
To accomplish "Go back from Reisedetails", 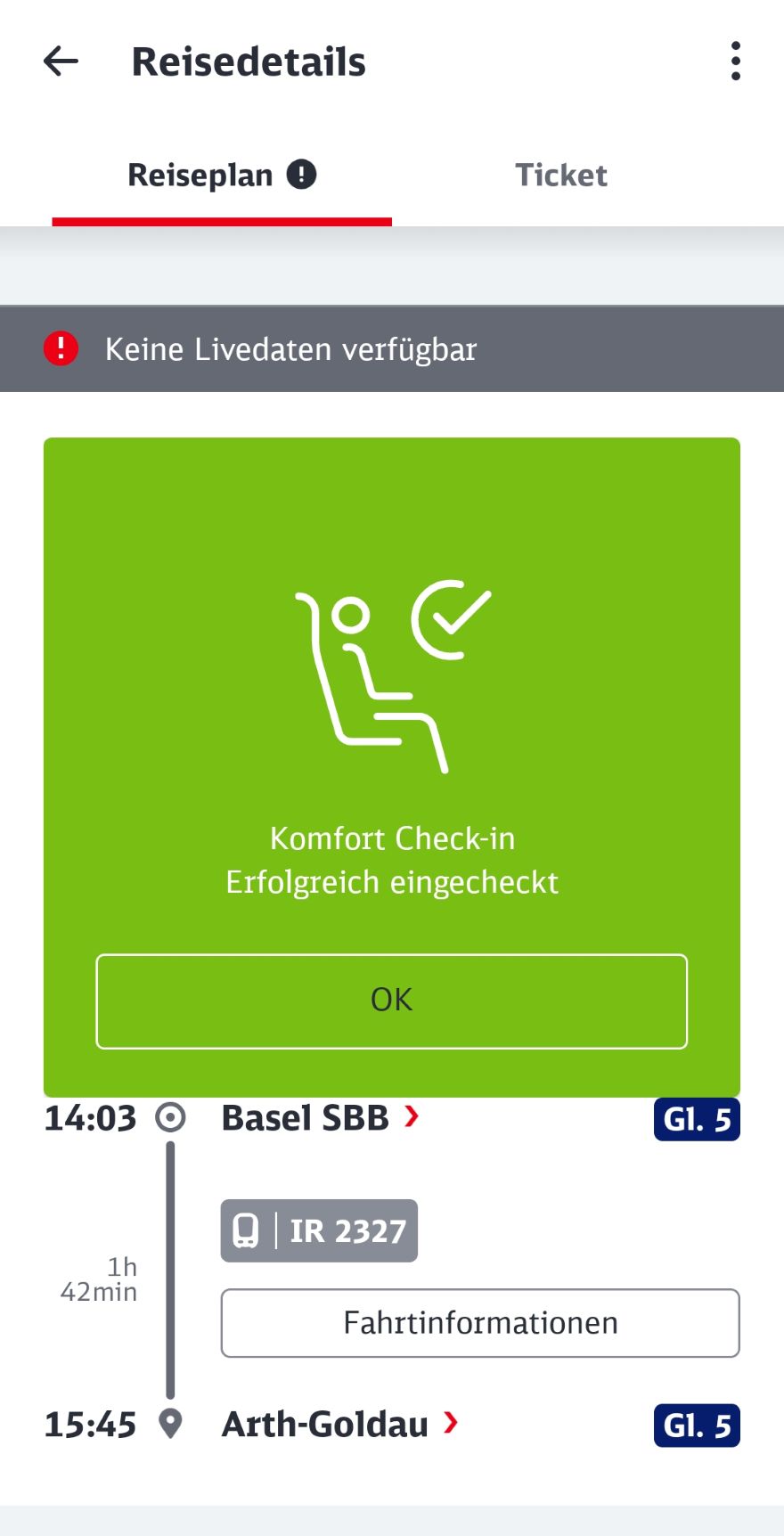I will coord(61,61).
